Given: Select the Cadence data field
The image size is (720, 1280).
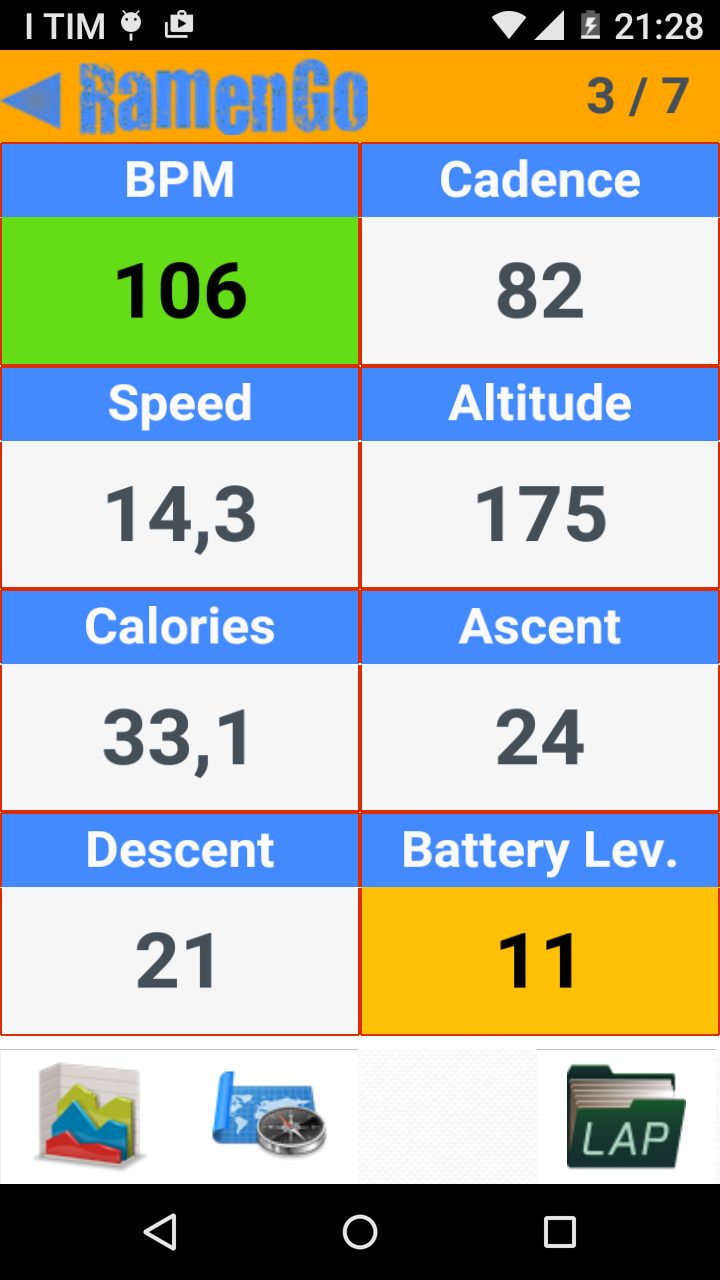Looking at the screenshot, I should pos(540,254).
